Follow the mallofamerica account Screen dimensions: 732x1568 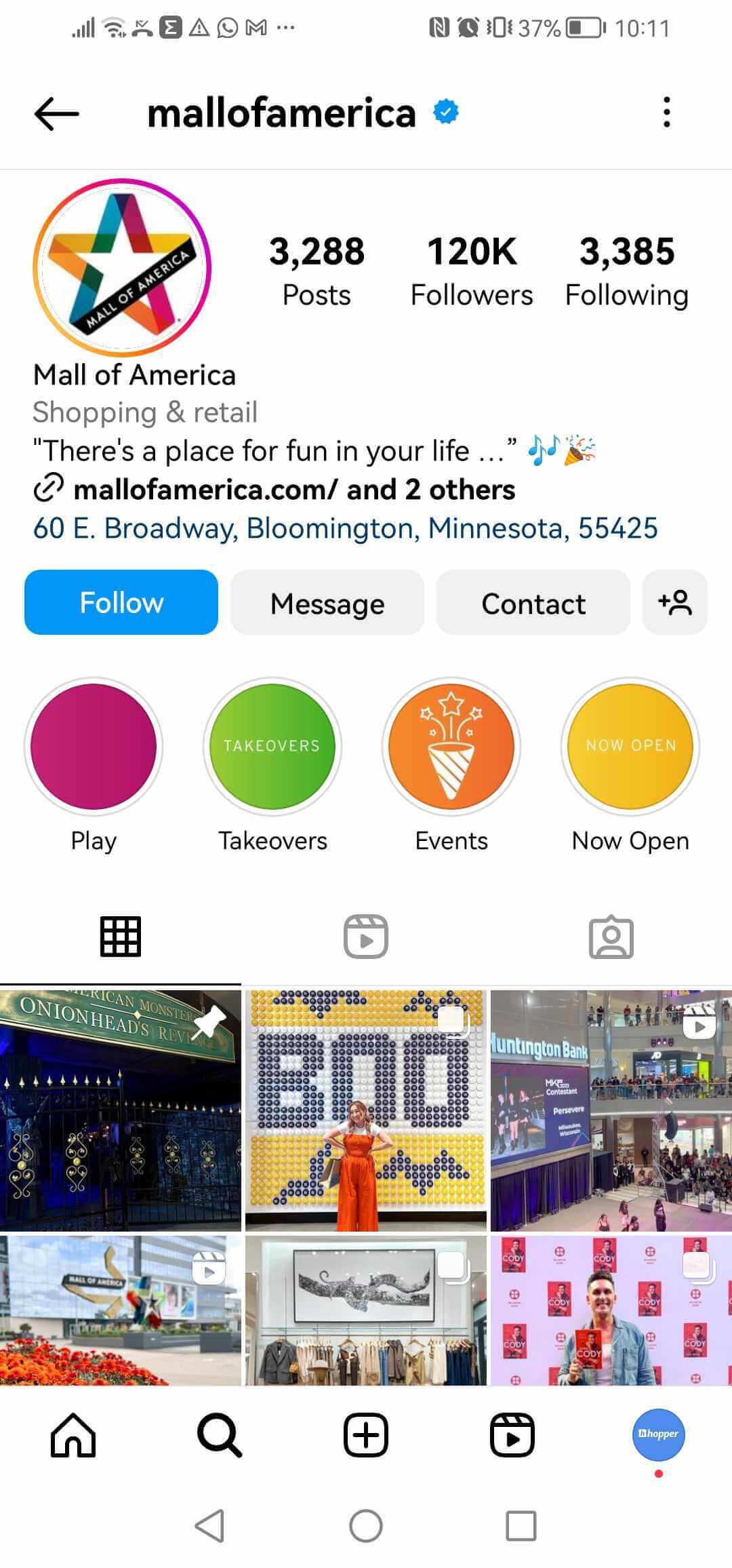coord(121,602)
